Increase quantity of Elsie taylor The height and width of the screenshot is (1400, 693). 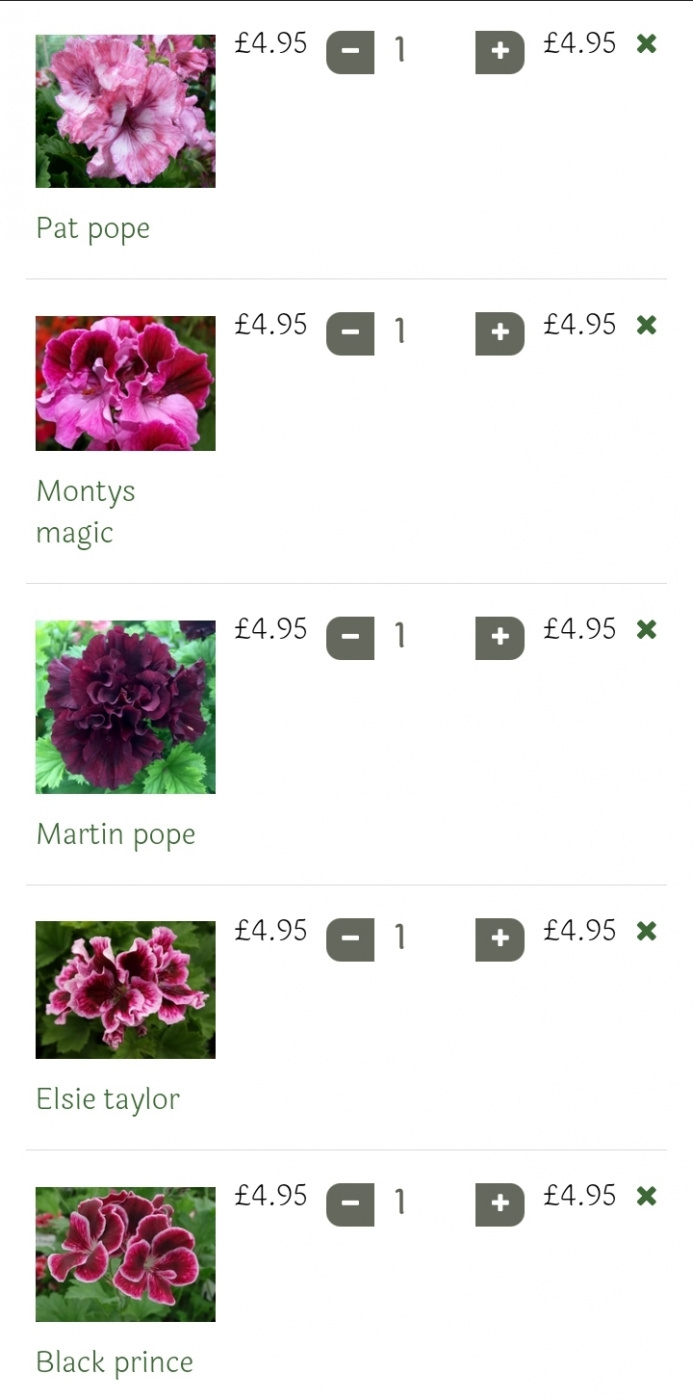[500, 940]
